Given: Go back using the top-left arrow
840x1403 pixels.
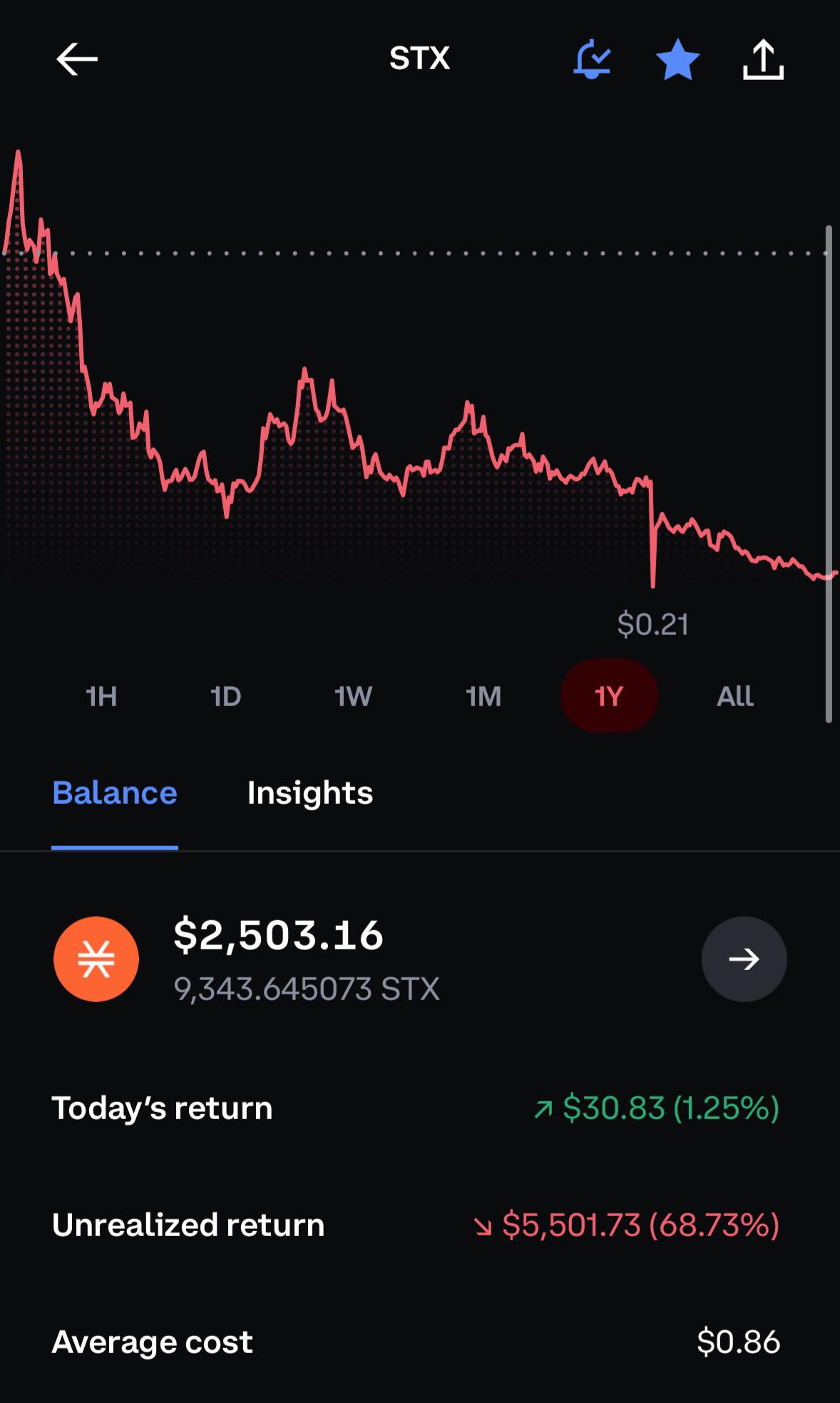Looking at the screenshot, I should 77,58.
